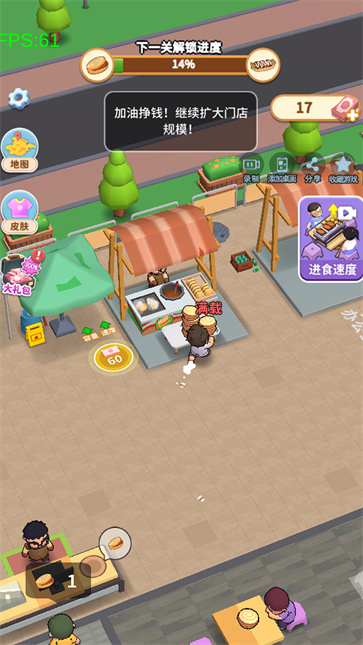Viewport: 363px width, 645px height.
Task: Open the 地图 map button
Action: (x=19, y=151)
